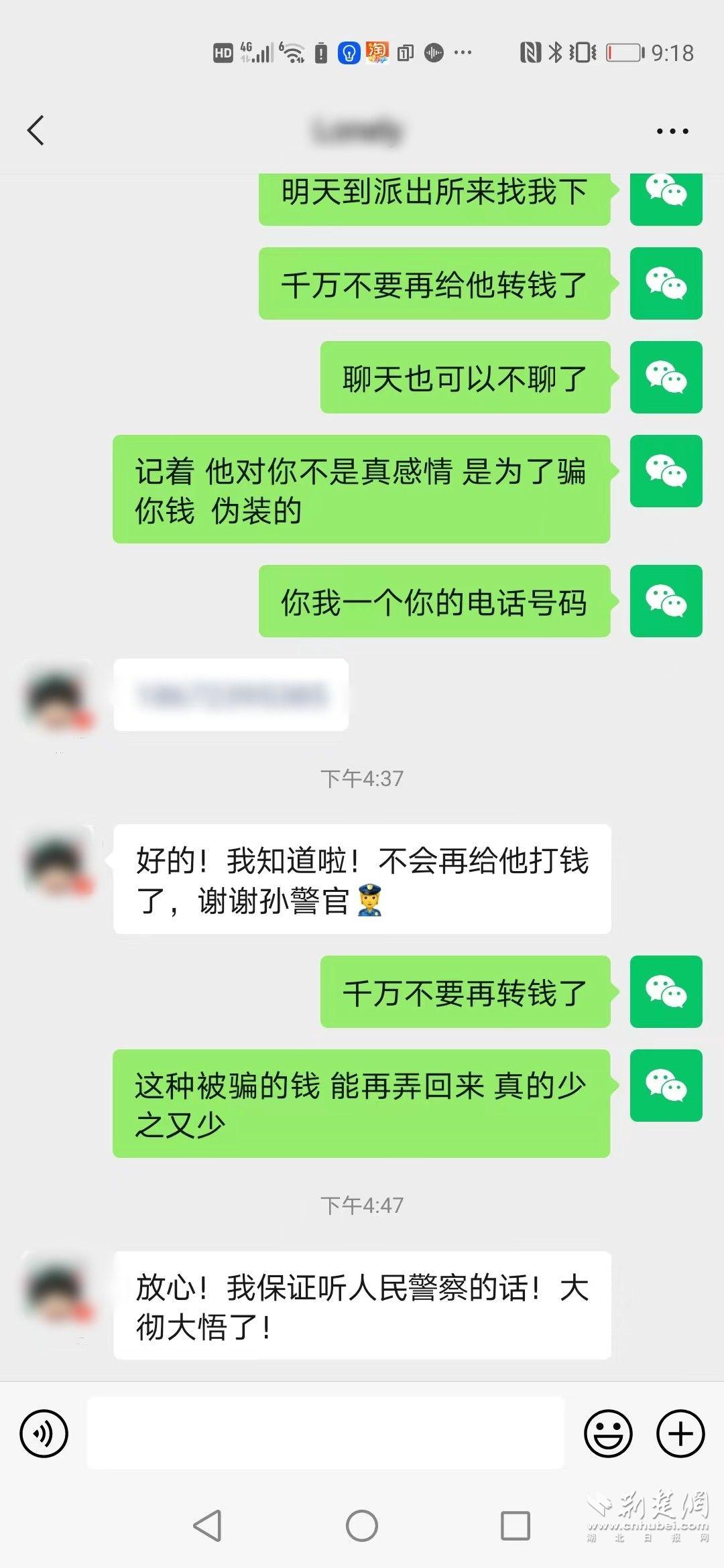Open the emoji picker
Viewport: 724px width, 1568px height.
[608, 1433]
